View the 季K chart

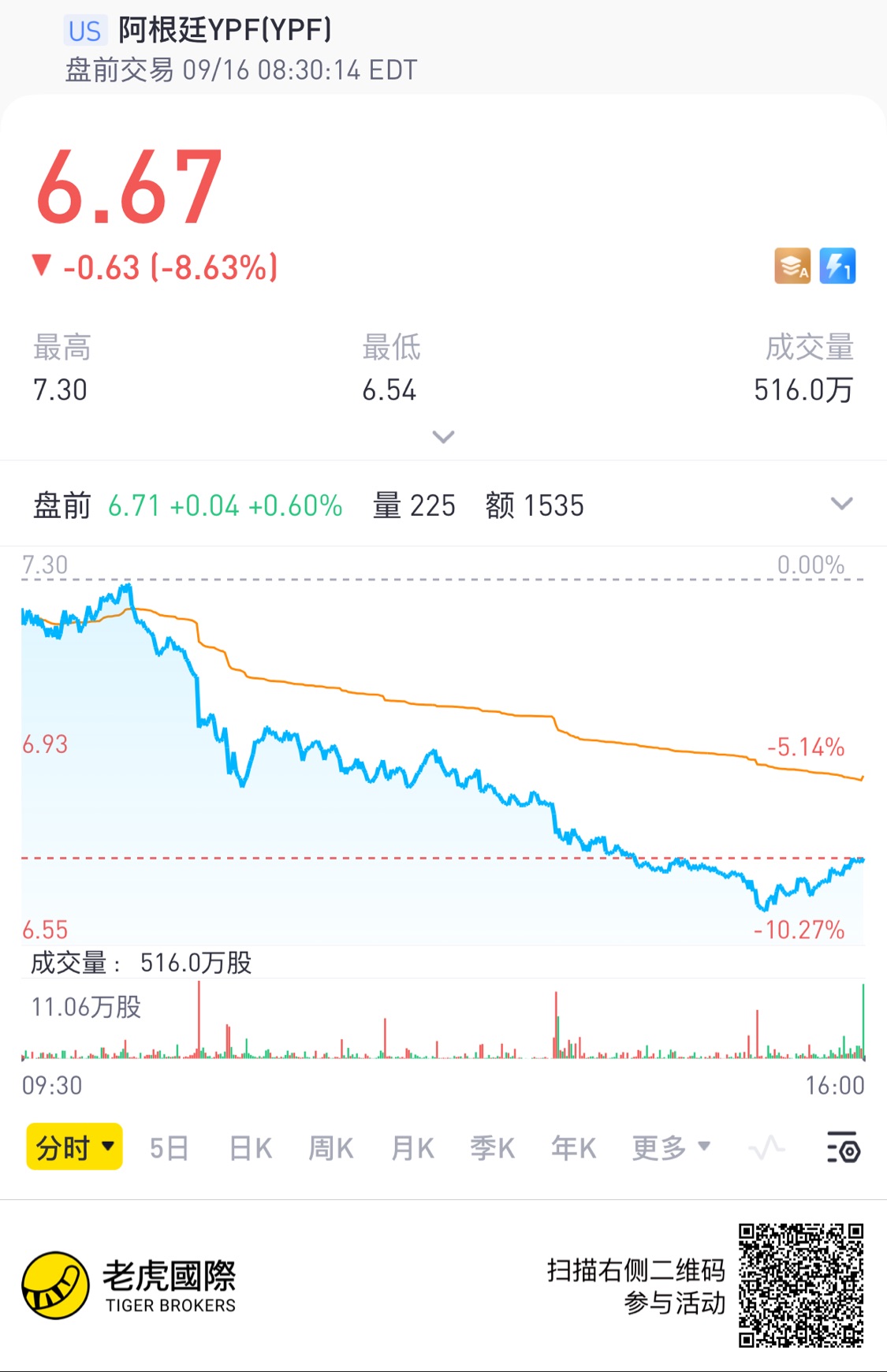pos(493,1149)
